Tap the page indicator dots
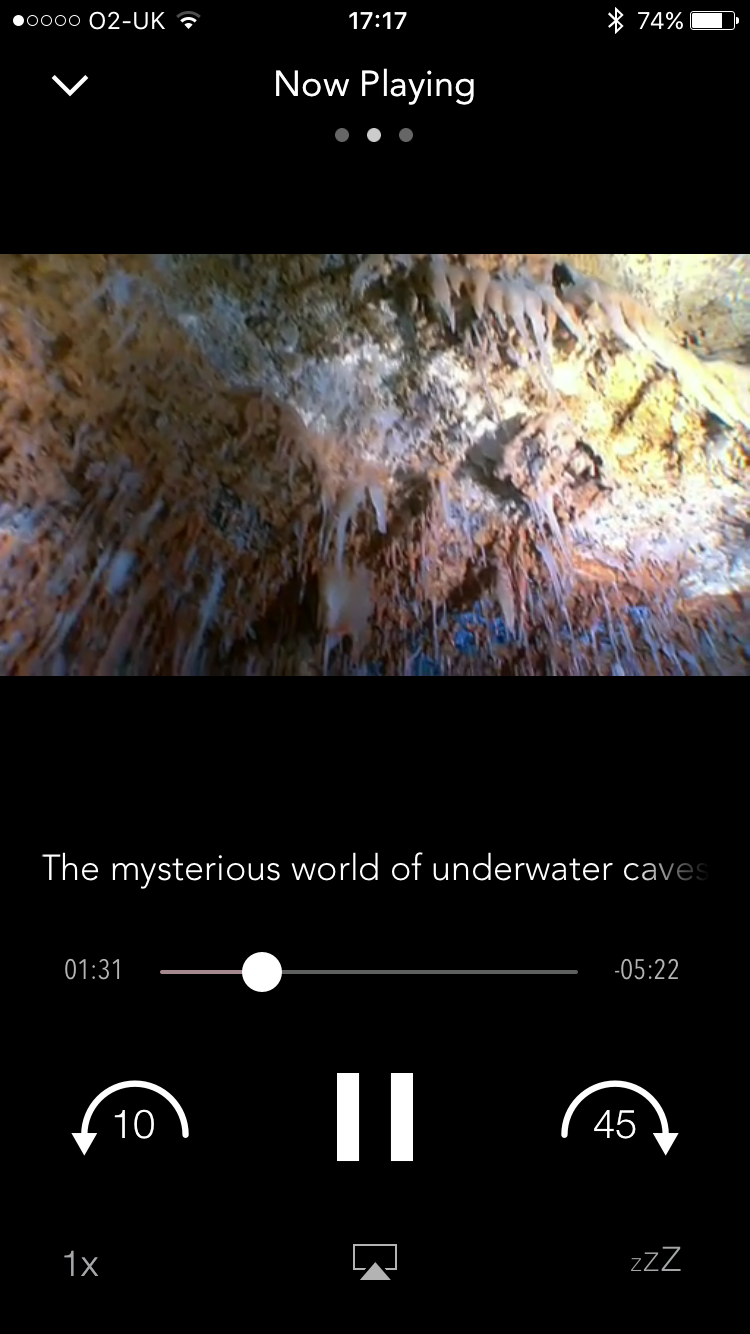 click(x=374, y=135)
